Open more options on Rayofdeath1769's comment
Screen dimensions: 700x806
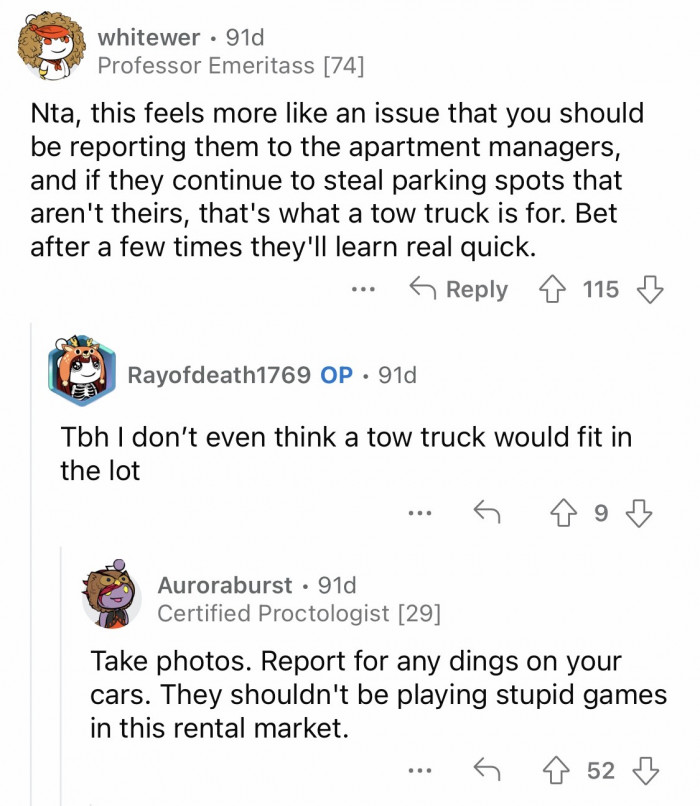click(420, 514)
